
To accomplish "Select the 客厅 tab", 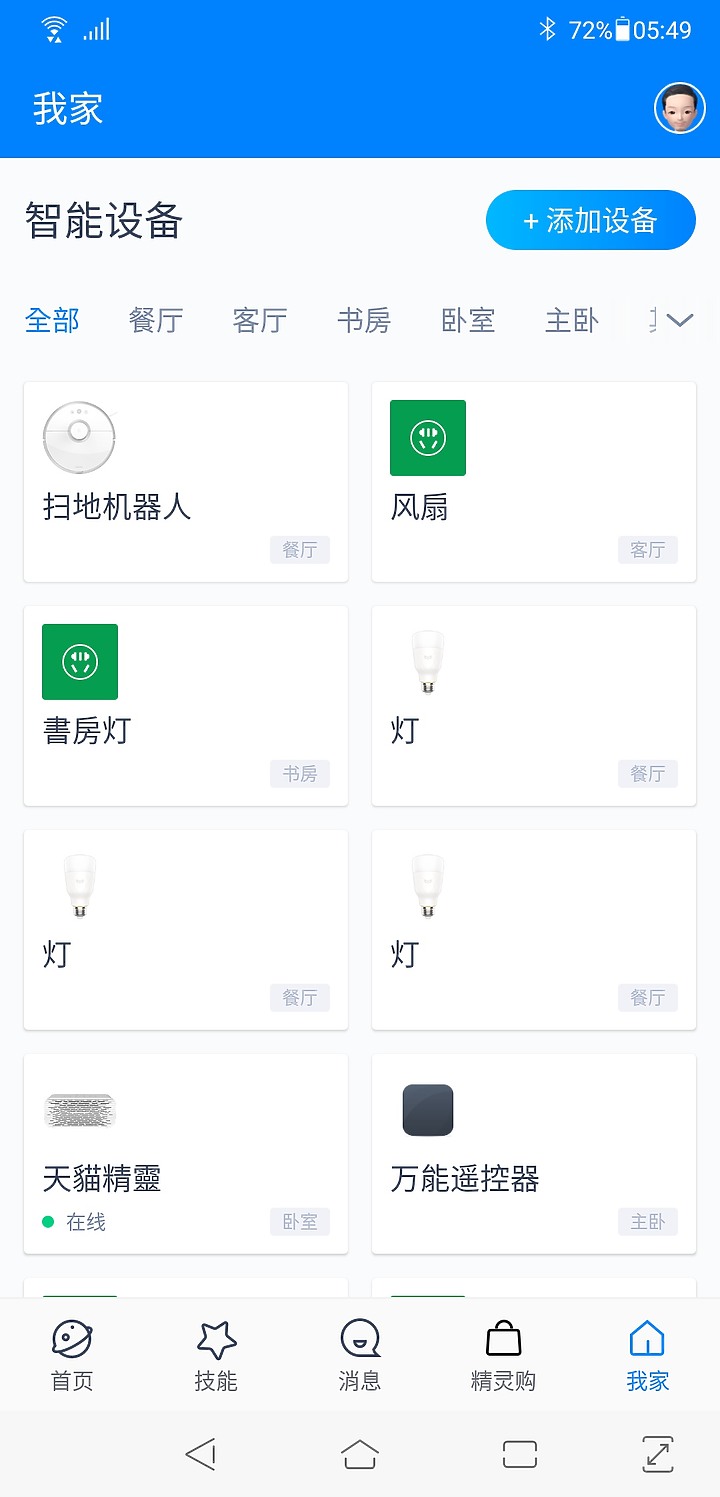I will pos(260,321).
